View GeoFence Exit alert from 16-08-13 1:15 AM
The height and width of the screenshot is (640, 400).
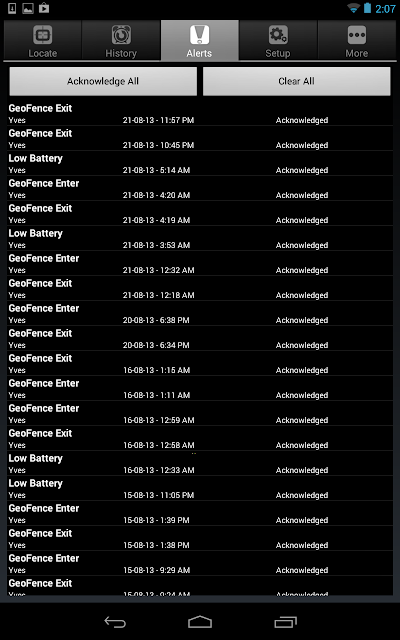[x=200, y=363]
